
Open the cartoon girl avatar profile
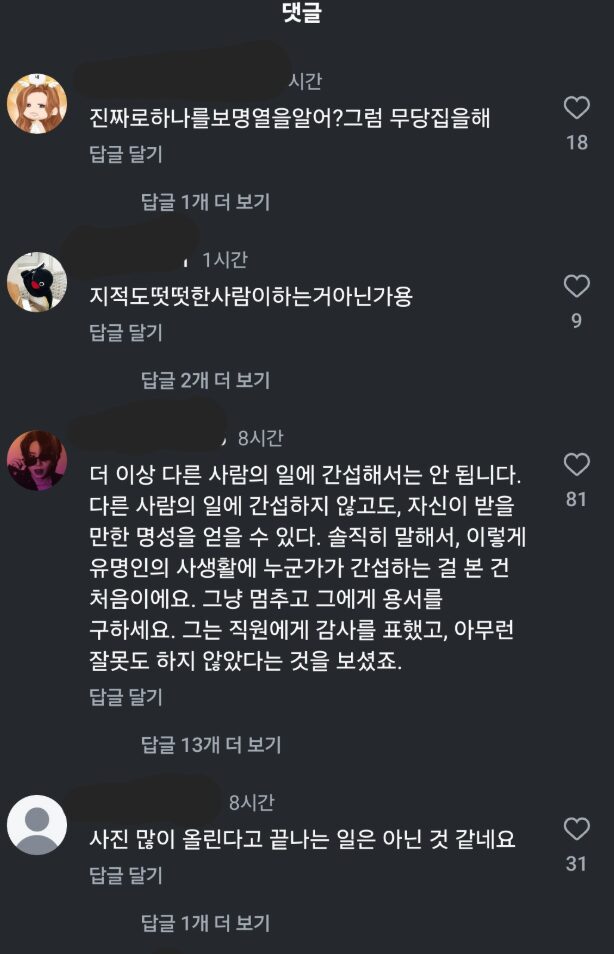(37, 103)
